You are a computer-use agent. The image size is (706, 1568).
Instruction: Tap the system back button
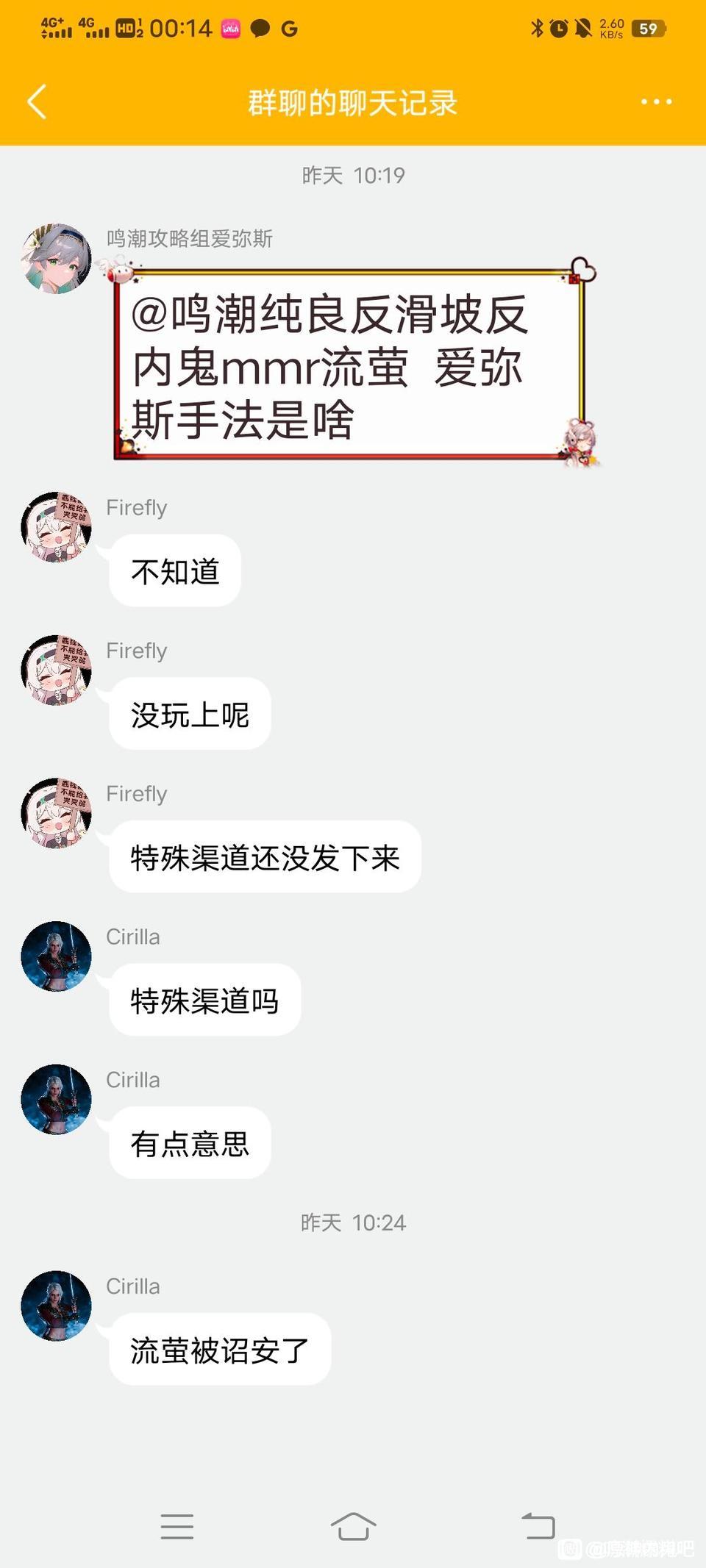538,1526
